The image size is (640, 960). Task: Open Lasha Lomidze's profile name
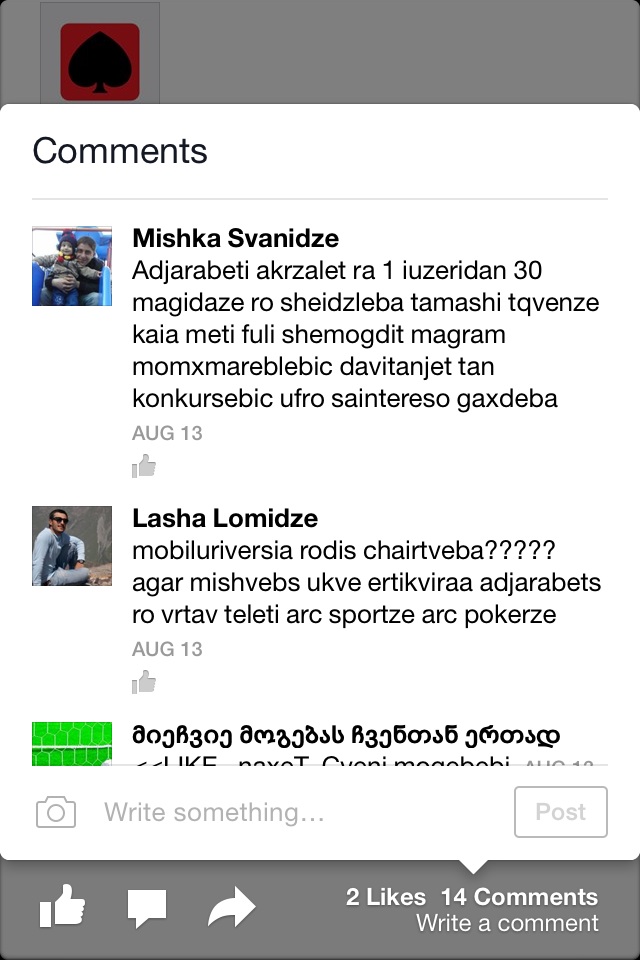(225, 518)
